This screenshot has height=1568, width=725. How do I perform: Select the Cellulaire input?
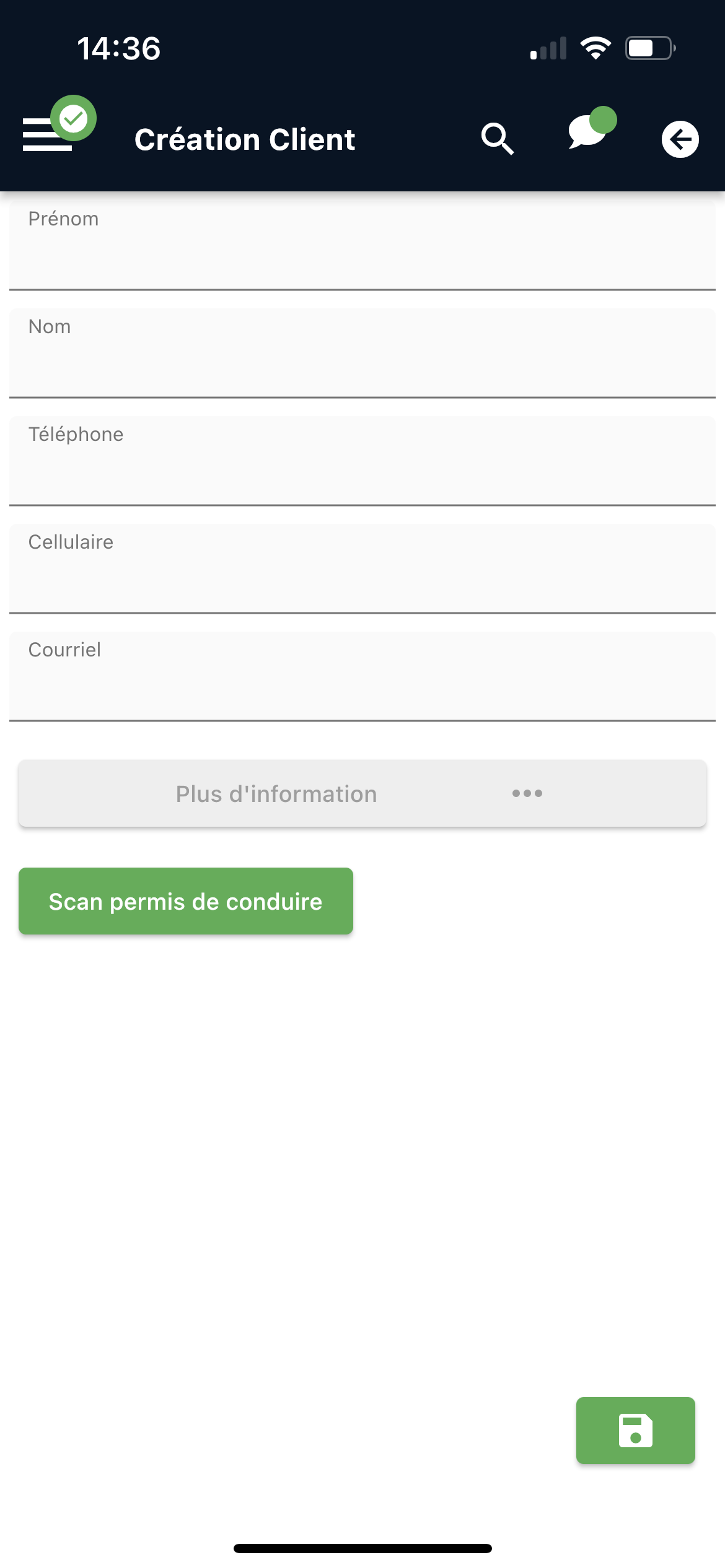click(362, 569)
